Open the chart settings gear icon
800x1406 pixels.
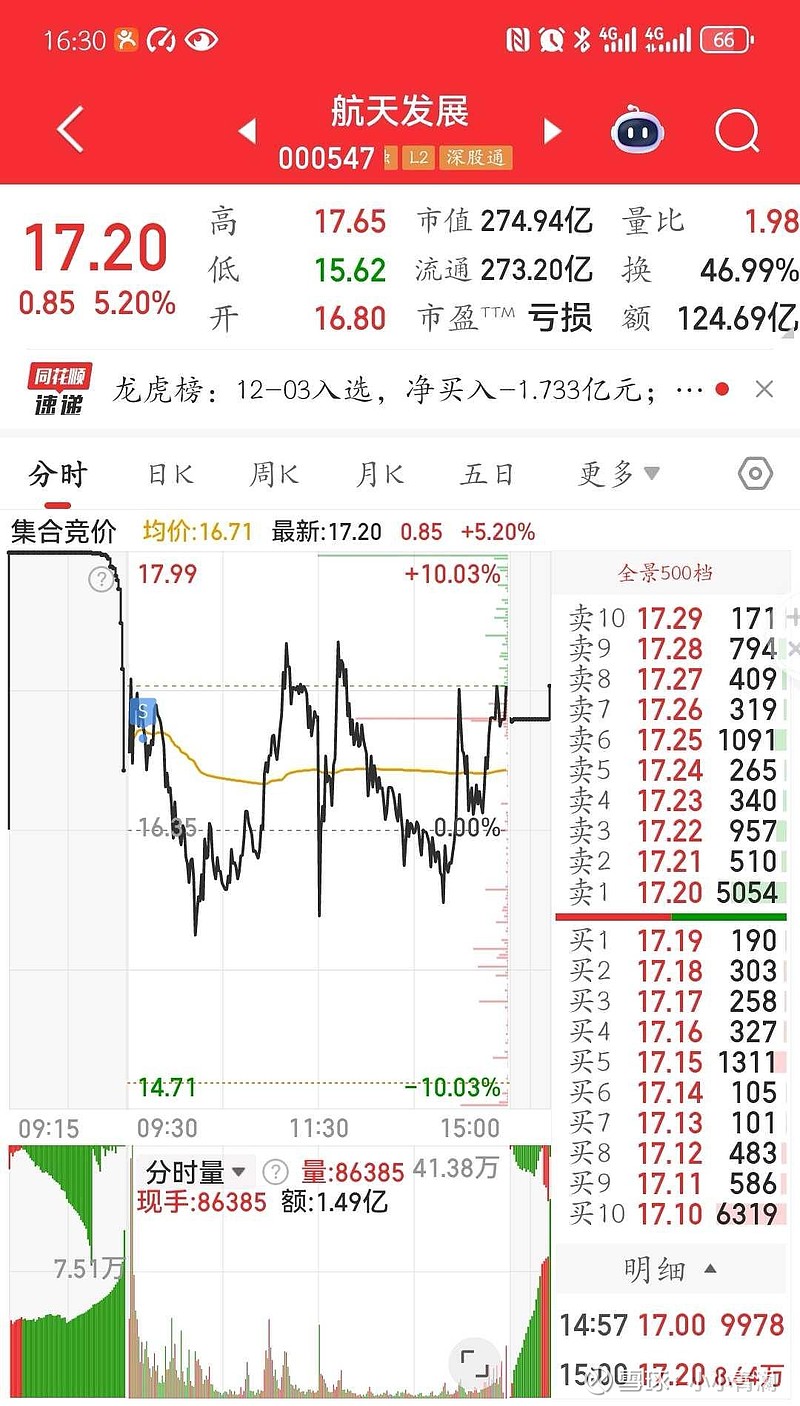[x=754, y=474]
